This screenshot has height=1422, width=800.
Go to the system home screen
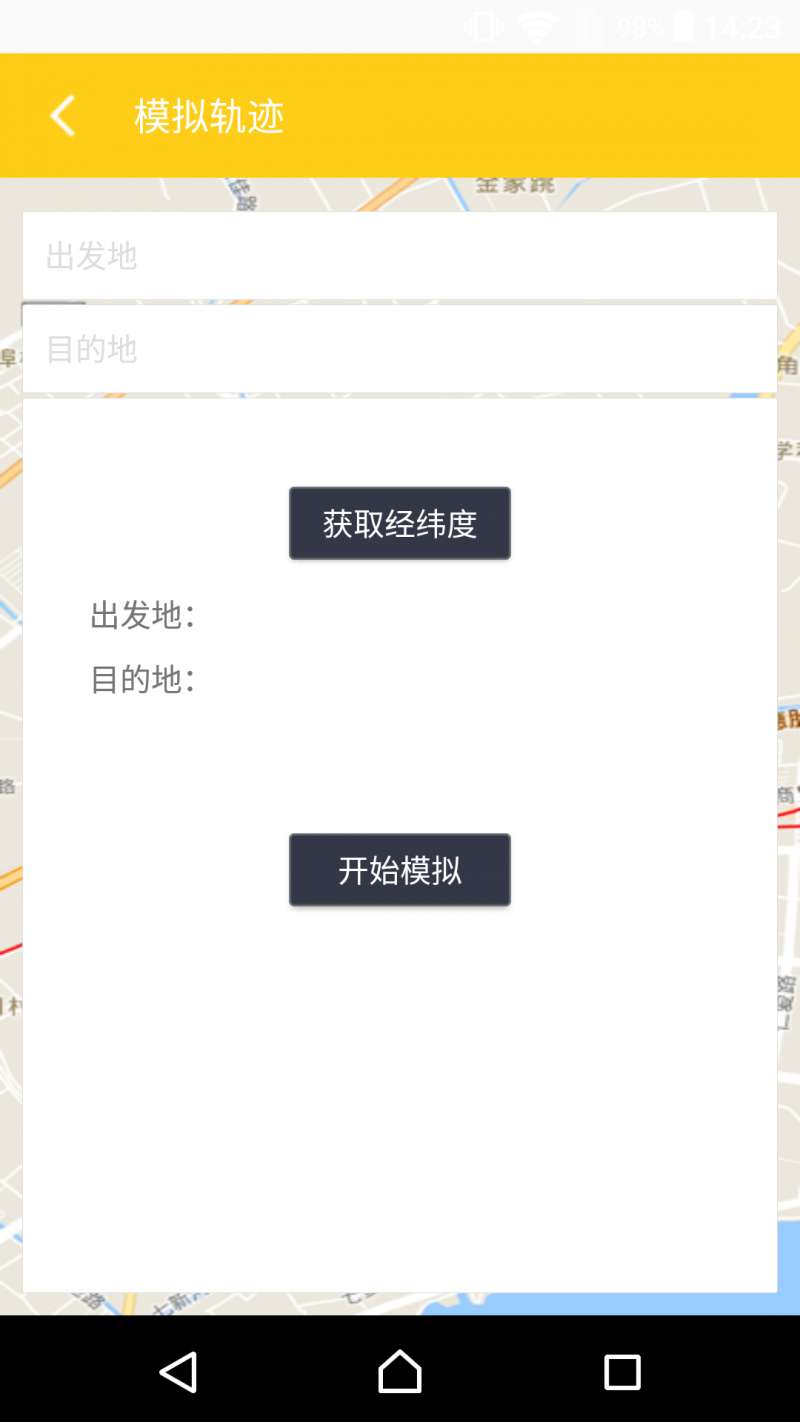400,1372
